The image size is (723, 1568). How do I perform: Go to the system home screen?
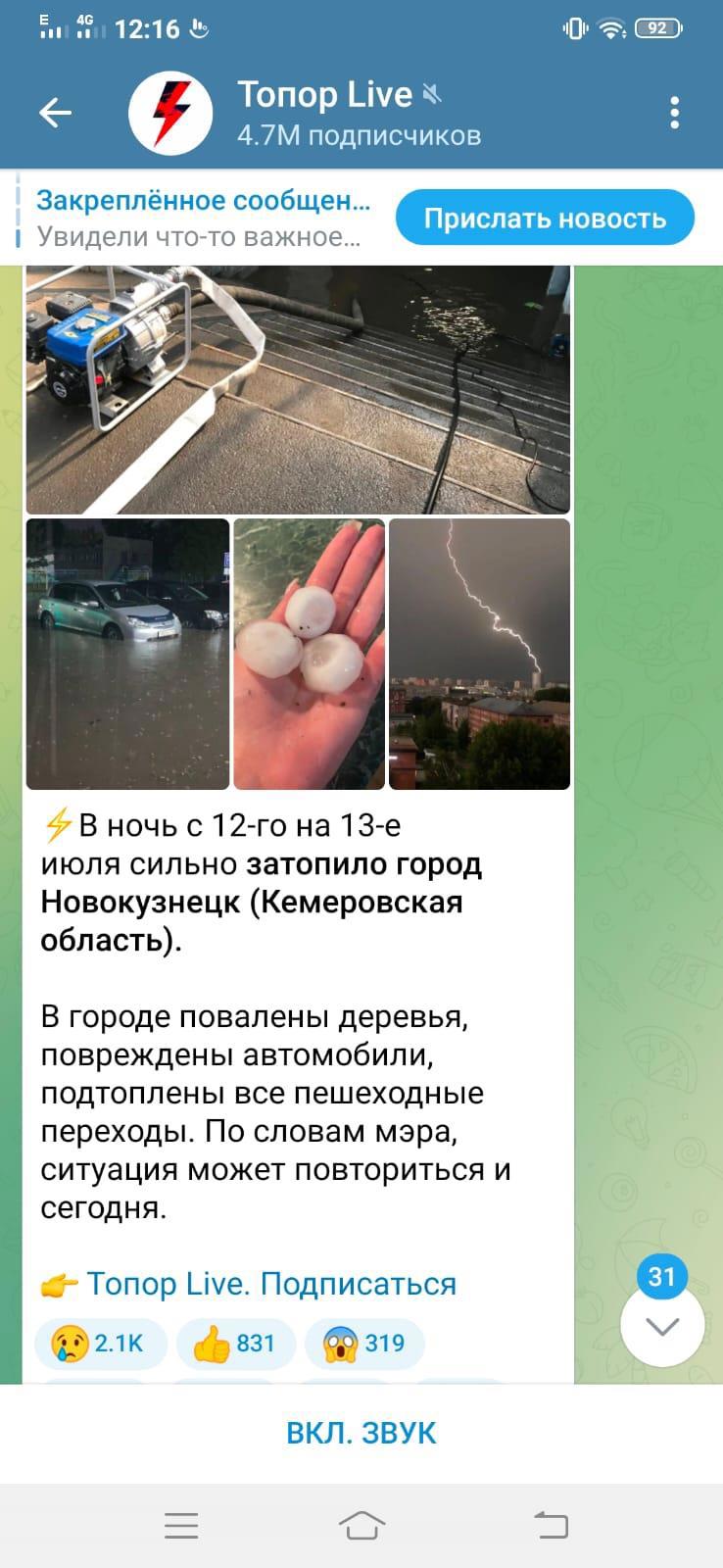[x=361, y=1526]
